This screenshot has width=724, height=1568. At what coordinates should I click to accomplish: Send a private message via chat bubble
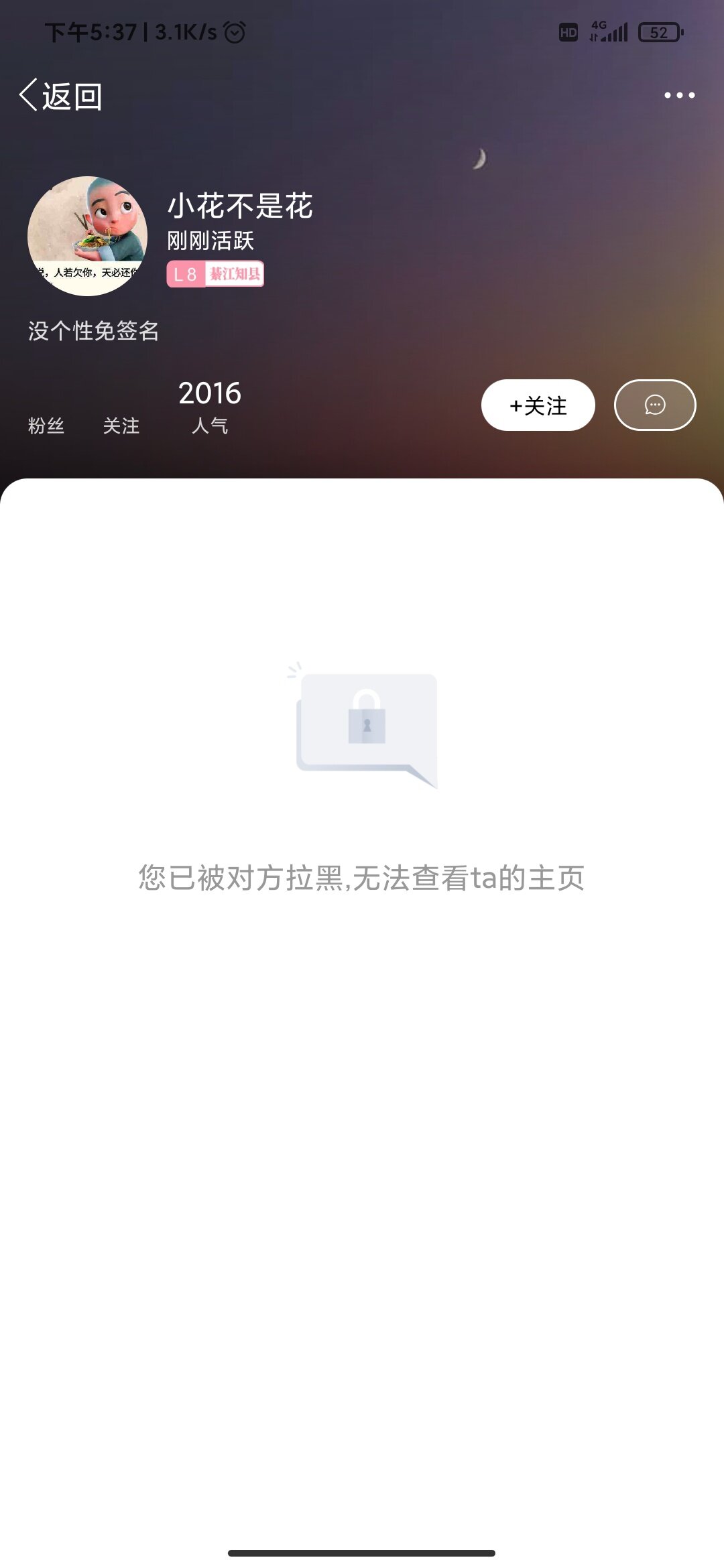pyautogui.click(x=654, y=405)
